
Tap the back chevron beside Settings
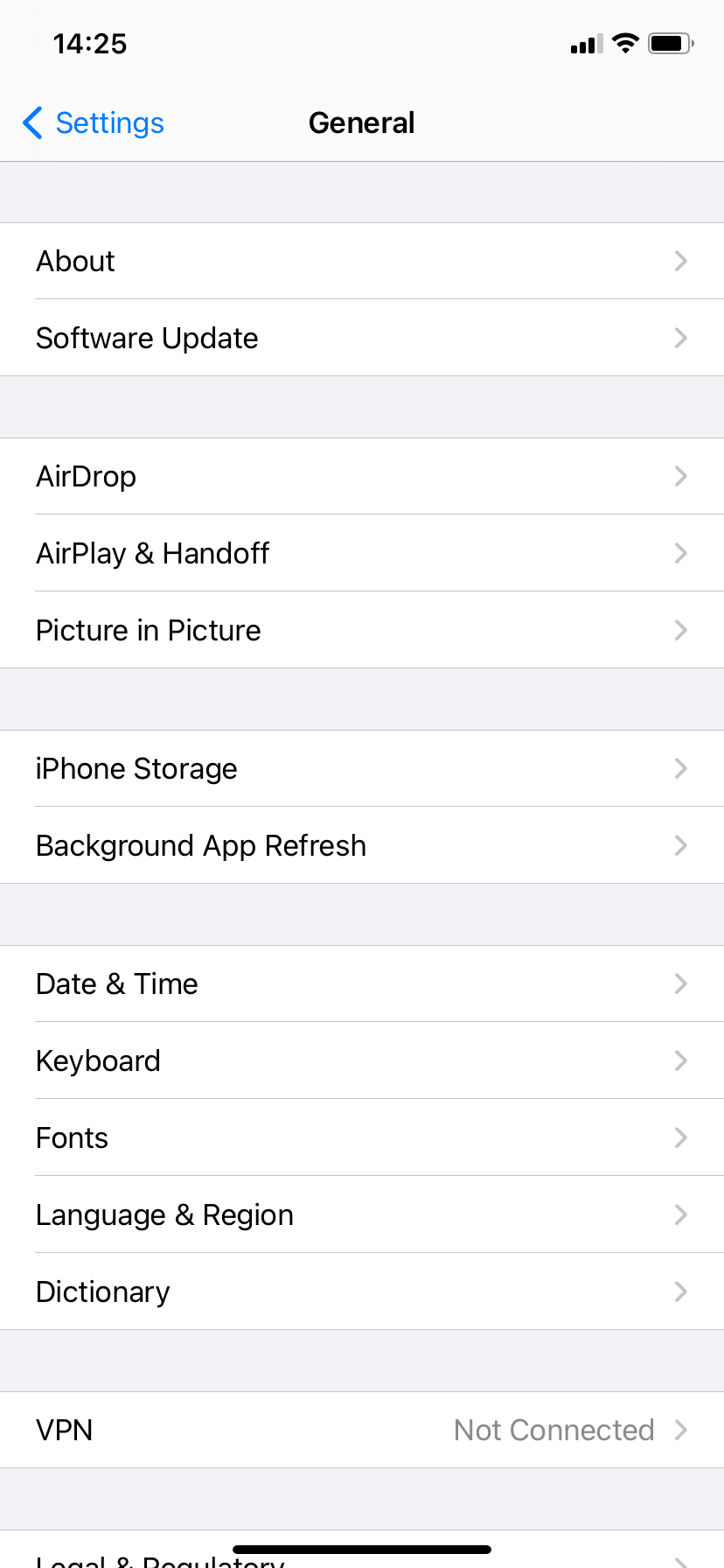pyautogui.click(x=32, y=122)
